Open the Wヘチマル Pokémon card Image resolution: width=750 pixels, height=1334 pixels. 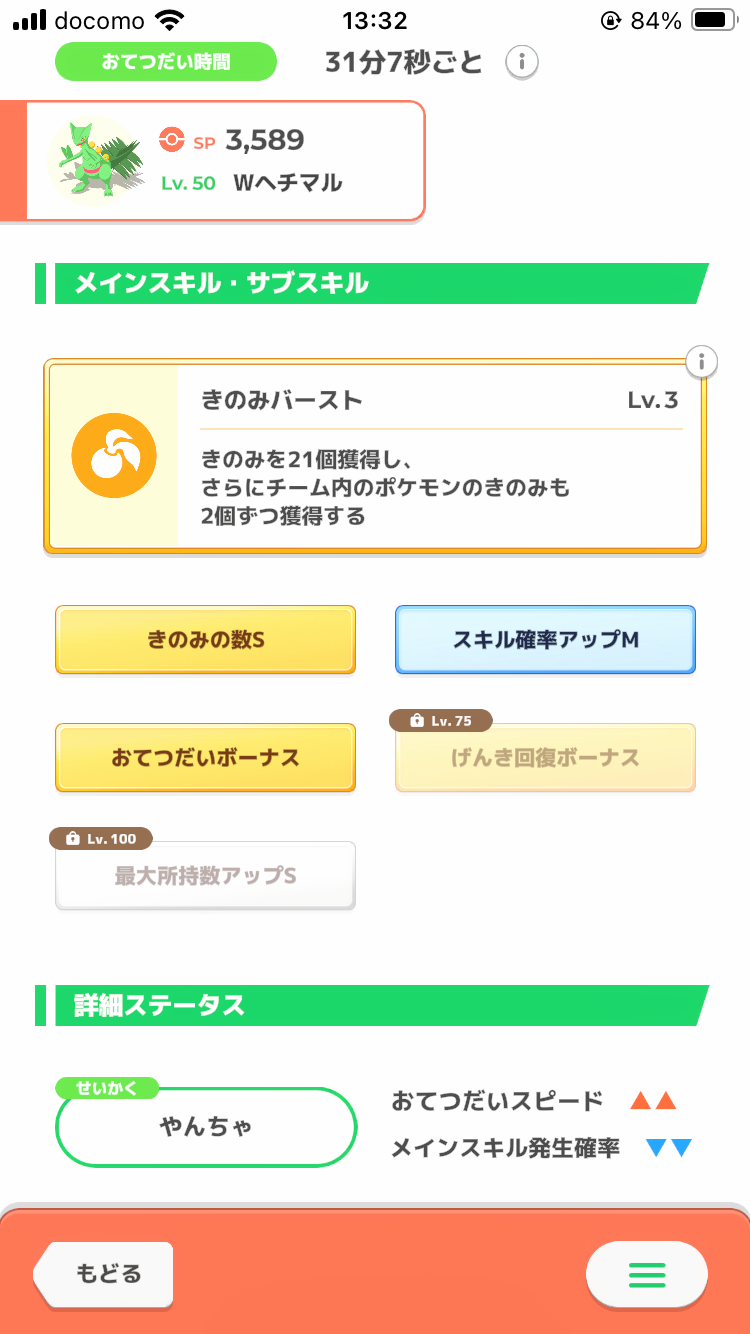[225, 160]
